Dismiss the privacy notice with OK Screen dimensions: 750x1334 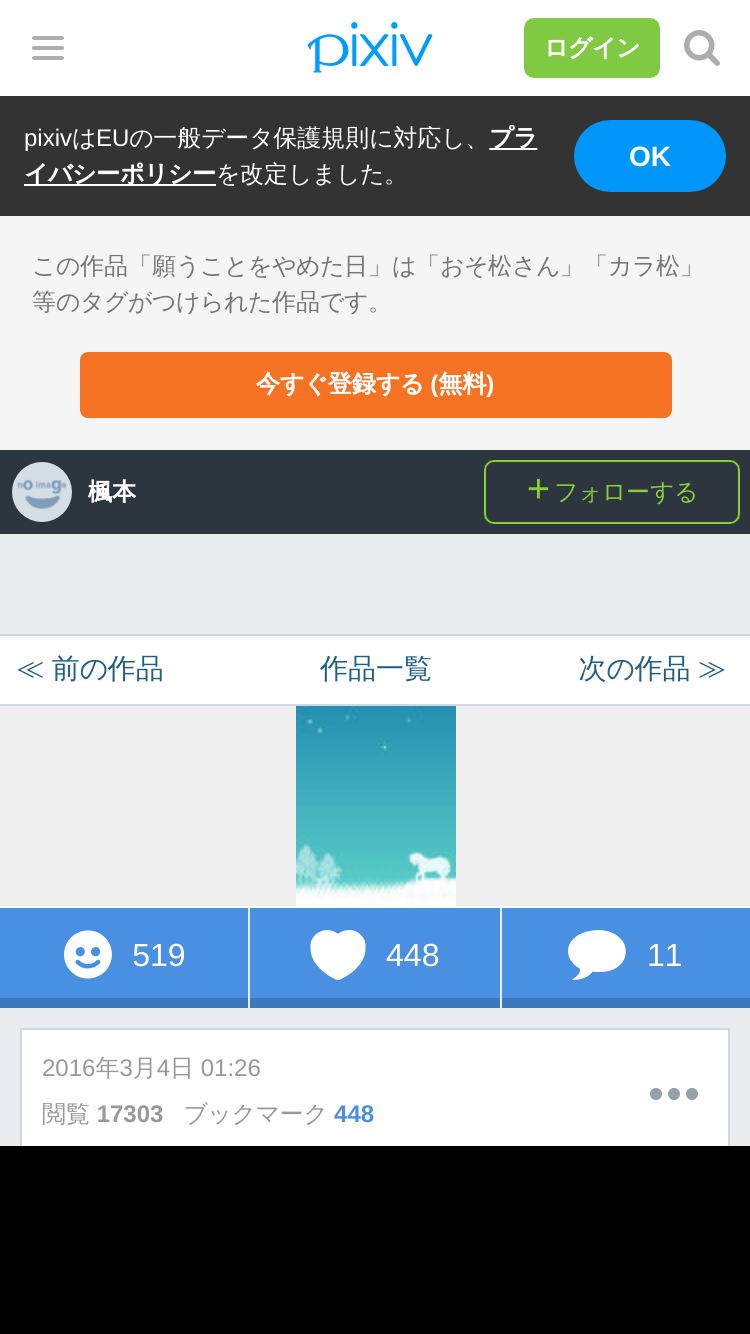click(649, 156)
